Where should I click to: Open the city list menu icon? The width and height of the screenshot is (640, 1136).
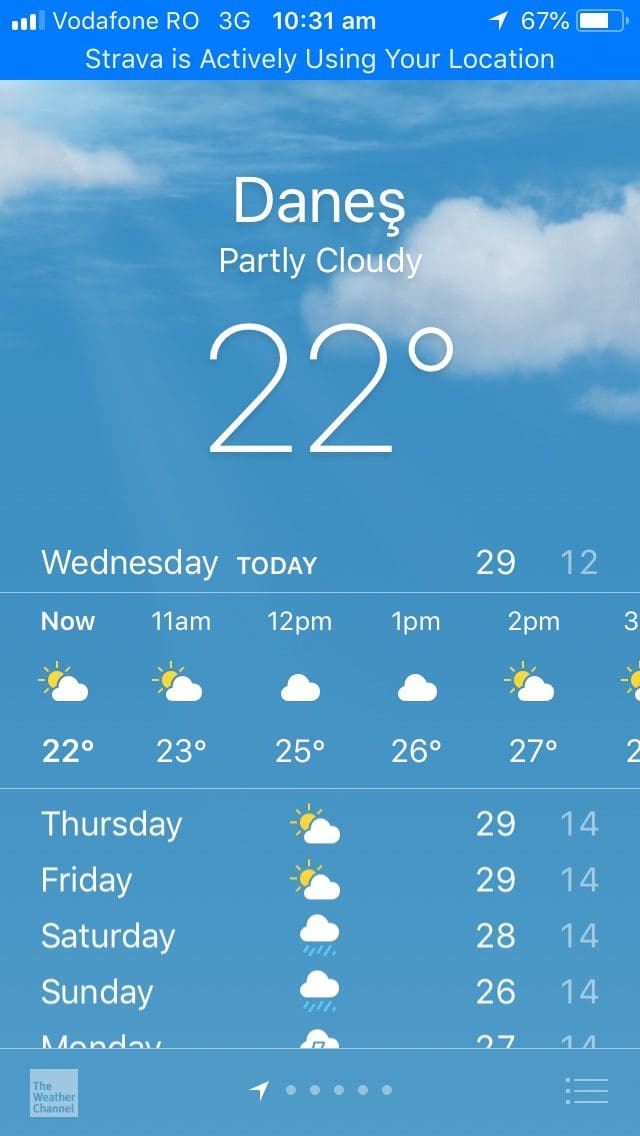[x=586, y=1090]
